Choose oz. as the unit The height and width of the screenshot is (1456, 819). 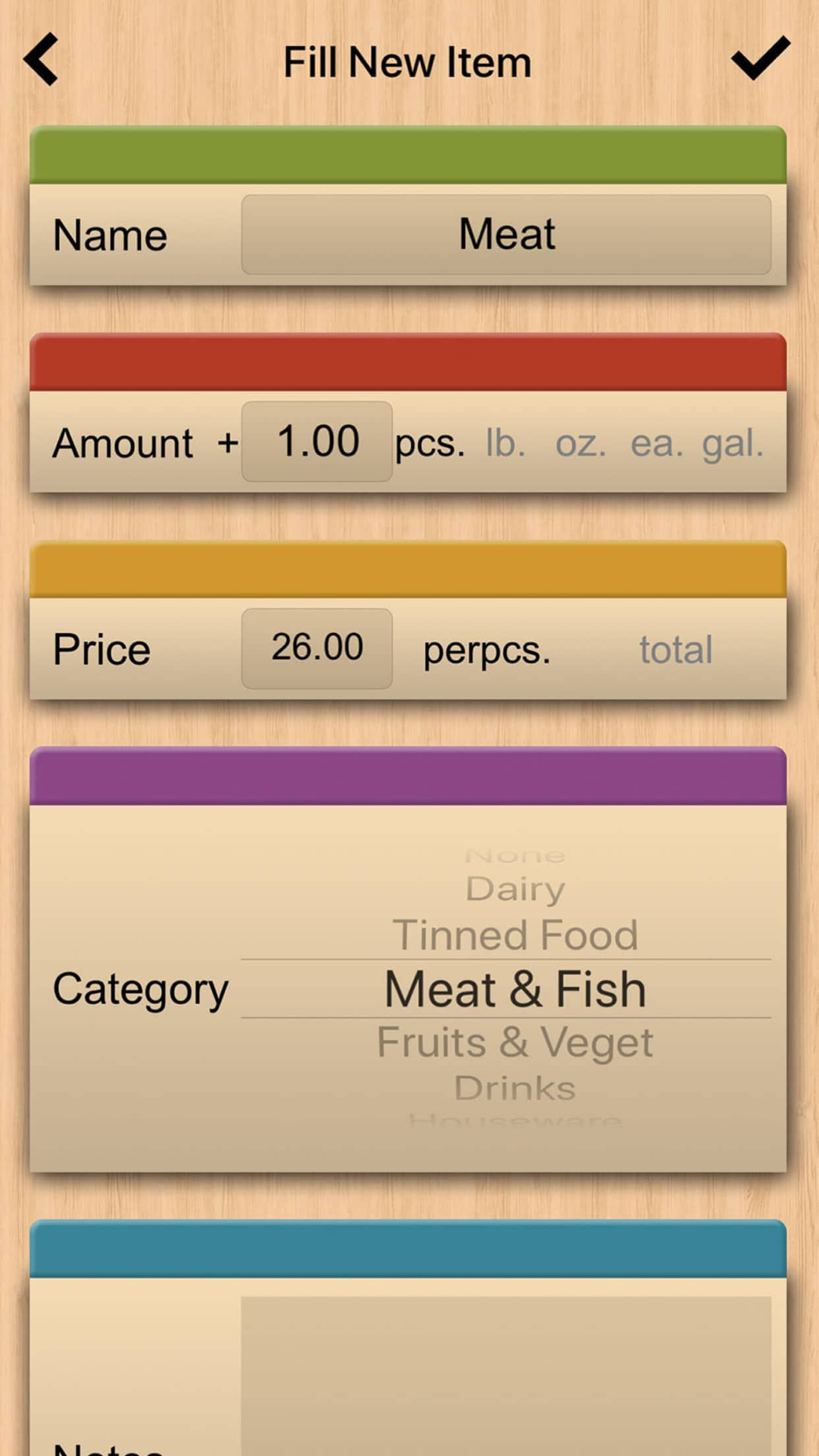581,444
